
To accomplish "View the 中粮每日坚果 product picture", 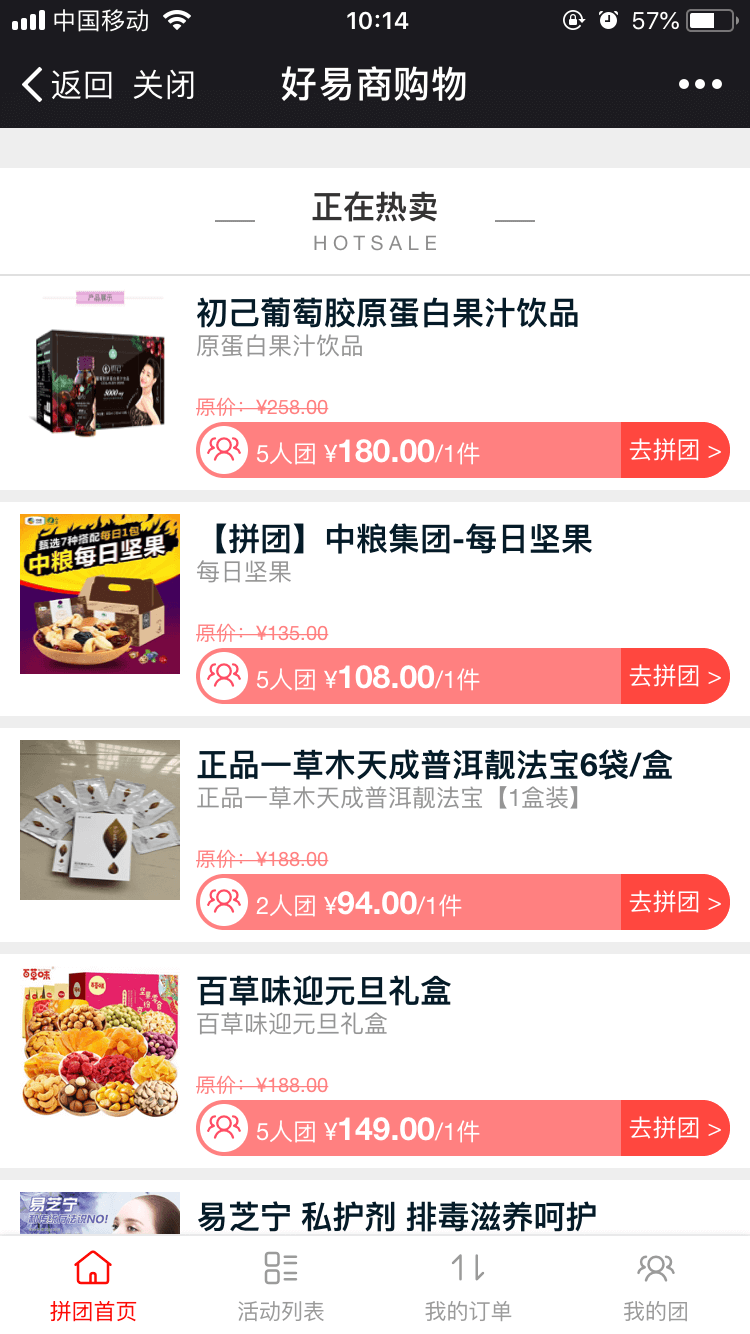I will point(100,594).
